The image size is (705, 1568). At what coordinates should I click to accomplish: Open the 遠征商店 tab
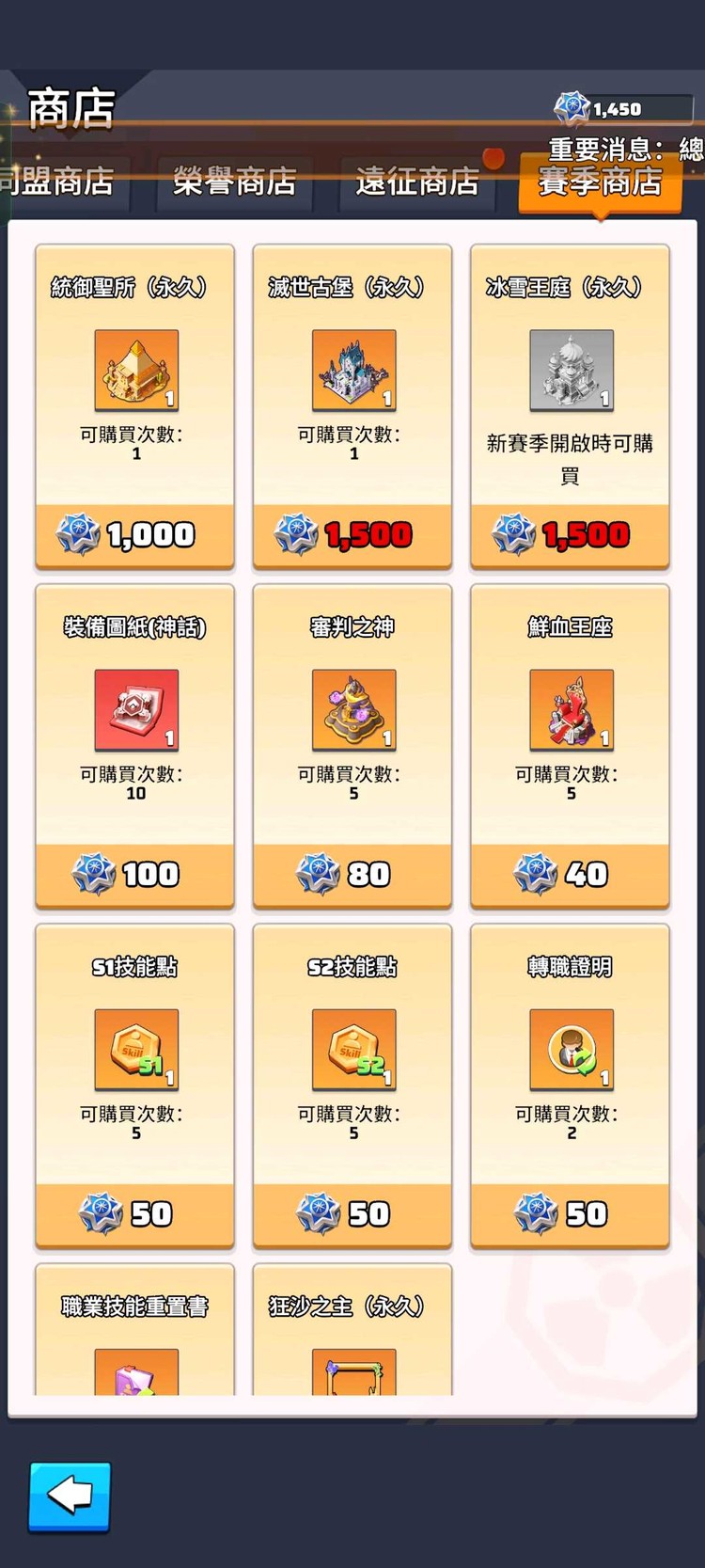[x=417, y=182]
